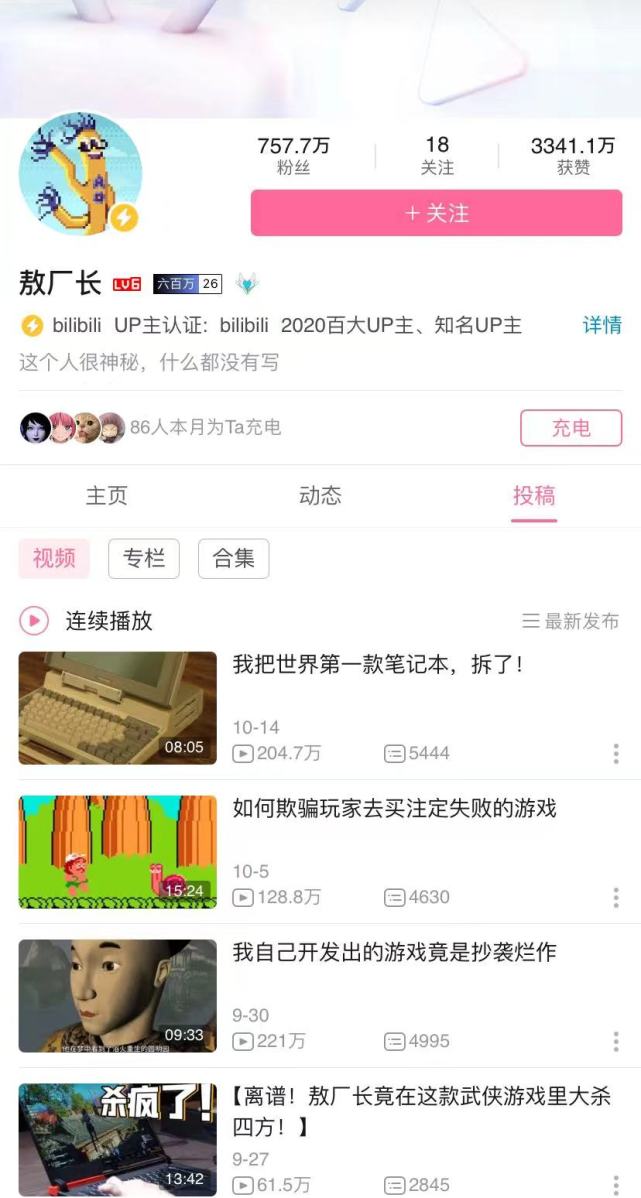Open video 如何欺骗玩家去买注定失败的游戏
Screen dimensions: 641x1198
point(394,808)
